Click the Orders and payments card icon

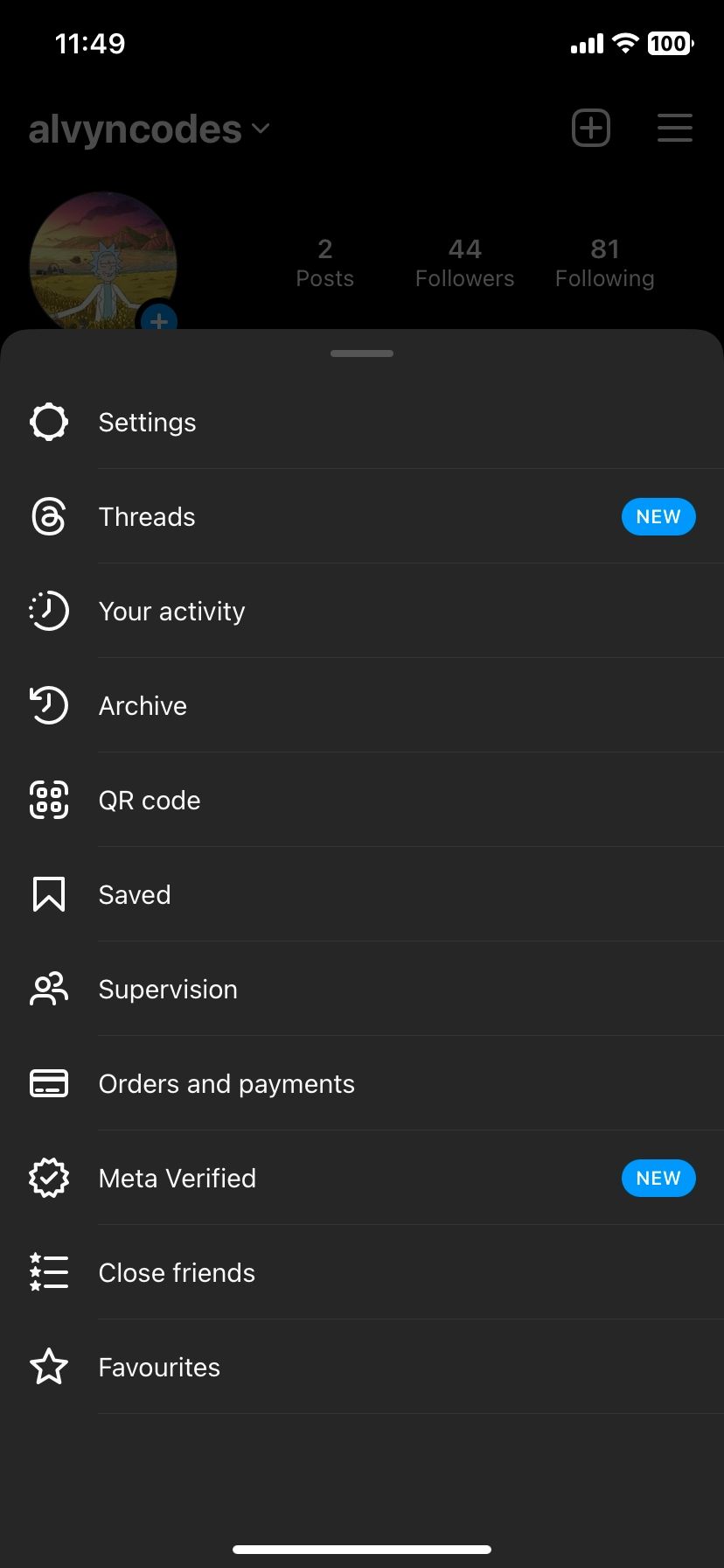[x=49, y=1083]
